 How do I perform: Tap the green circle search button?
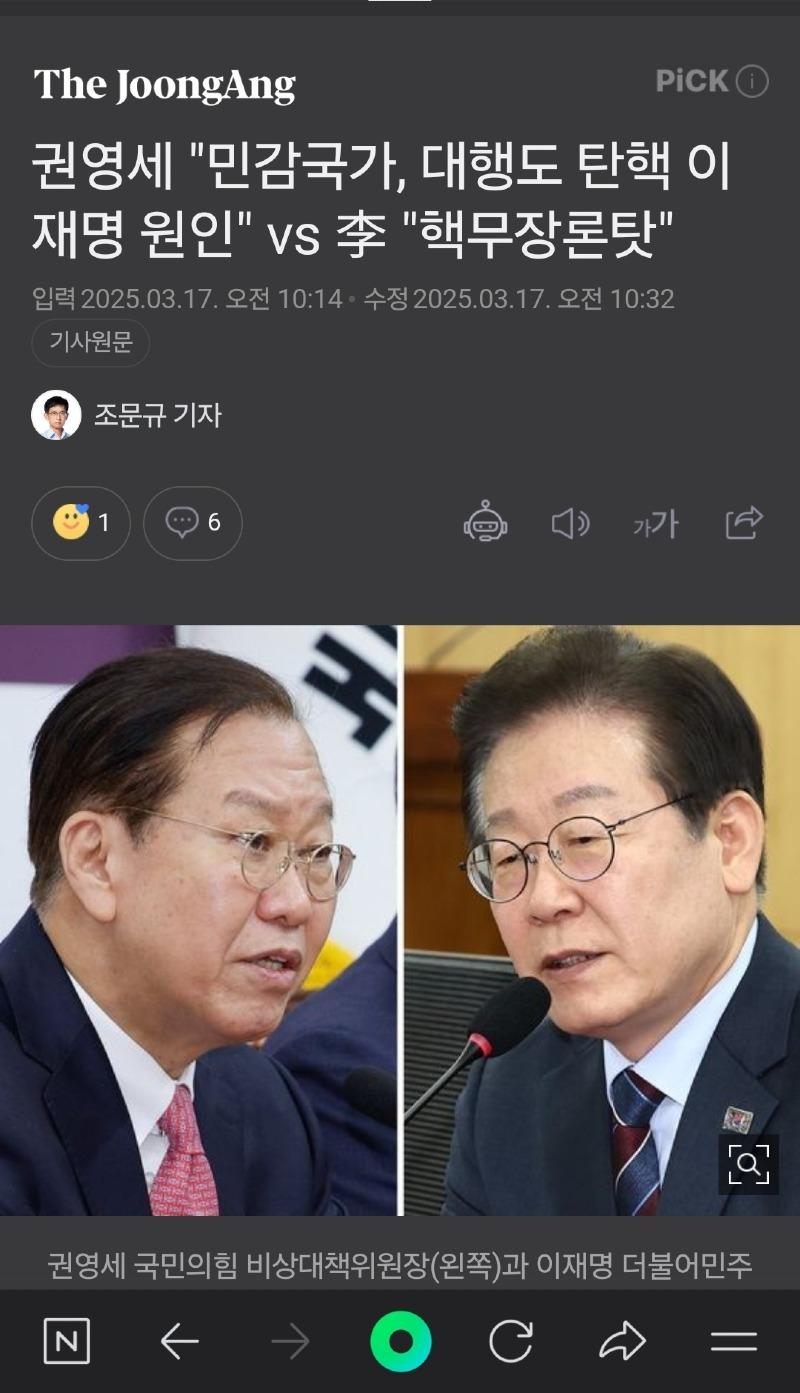pos(400,1341)
